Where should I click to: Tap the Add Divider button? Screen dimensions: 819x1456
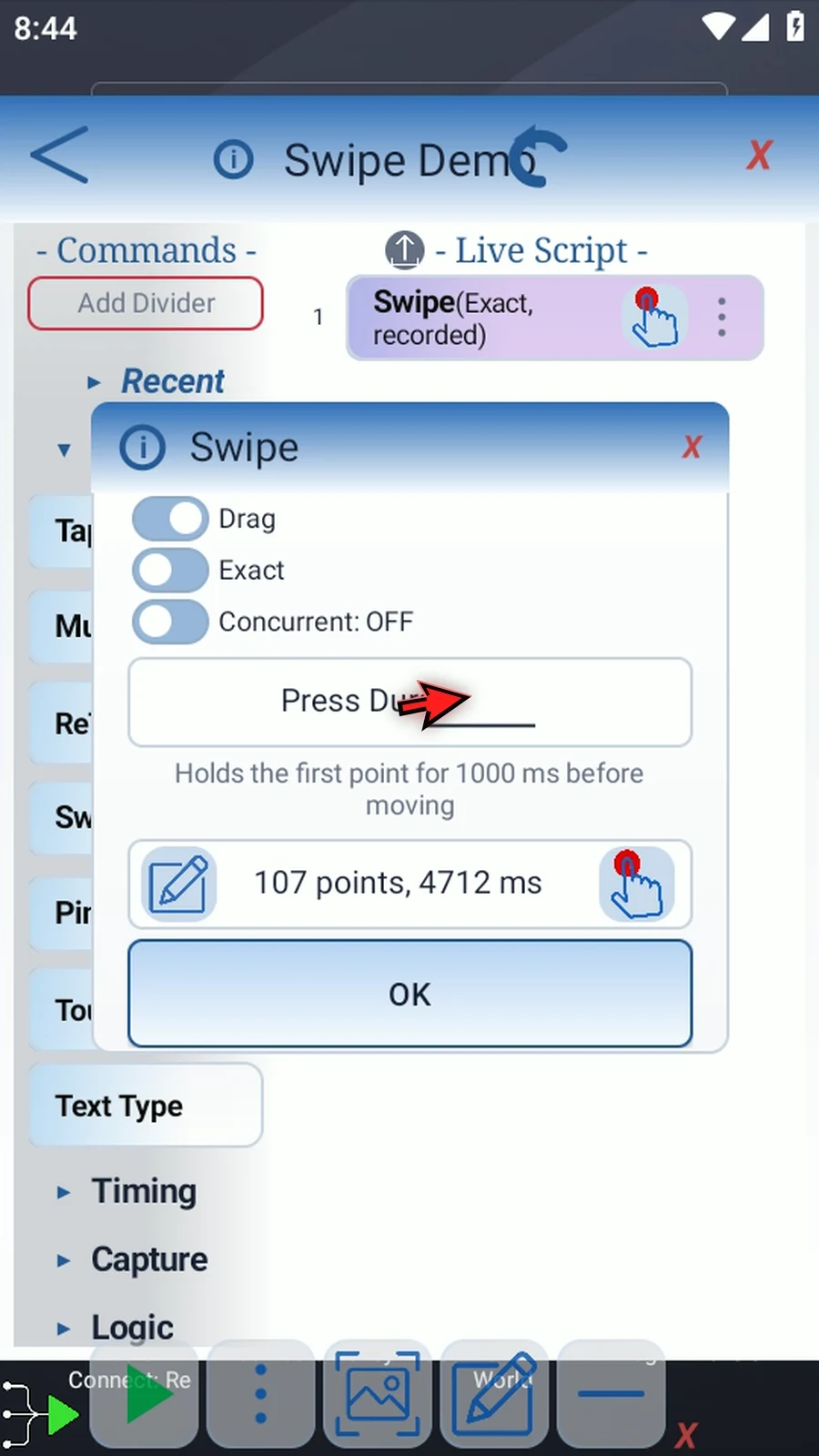tap(146, 303)
